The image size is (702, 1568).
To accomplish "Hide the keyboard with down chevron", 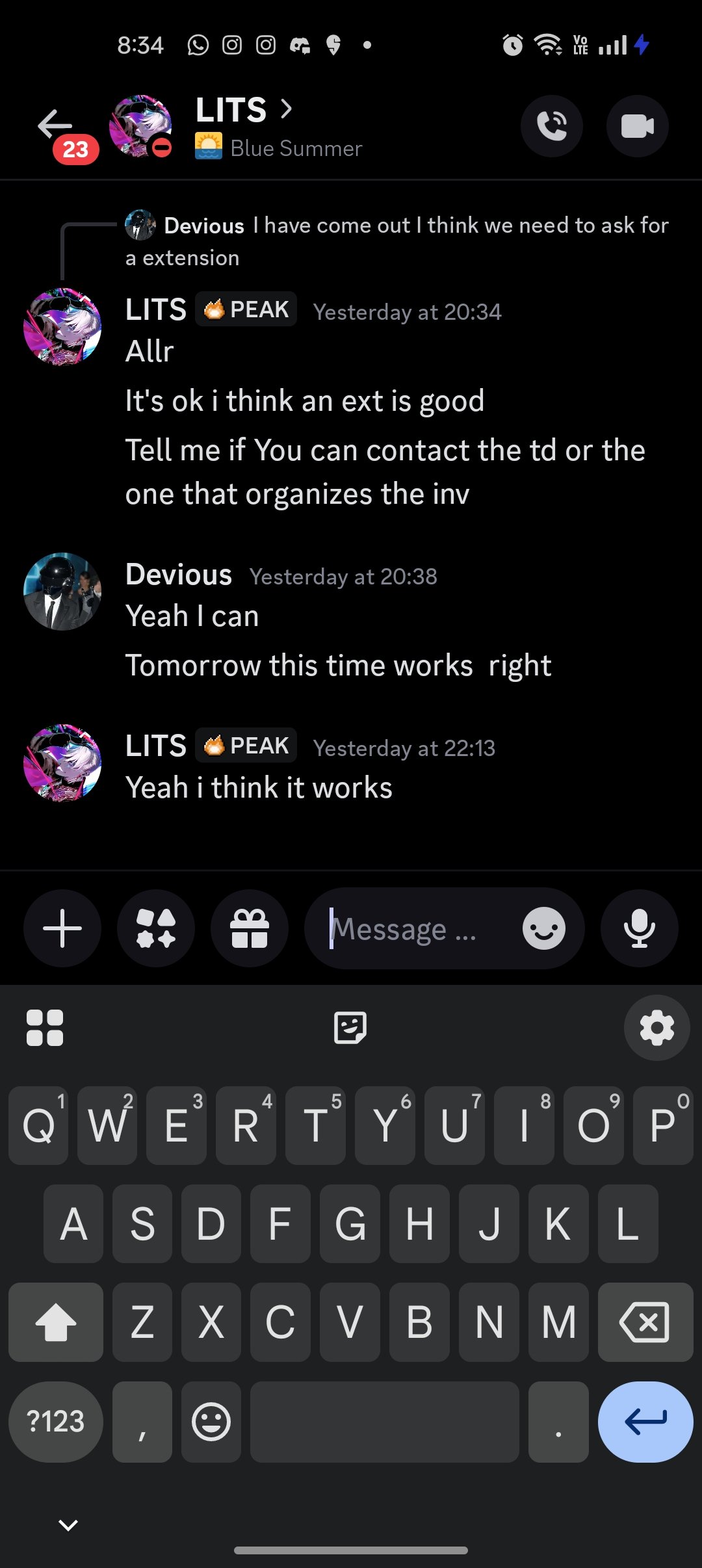I will (68, 1525).
